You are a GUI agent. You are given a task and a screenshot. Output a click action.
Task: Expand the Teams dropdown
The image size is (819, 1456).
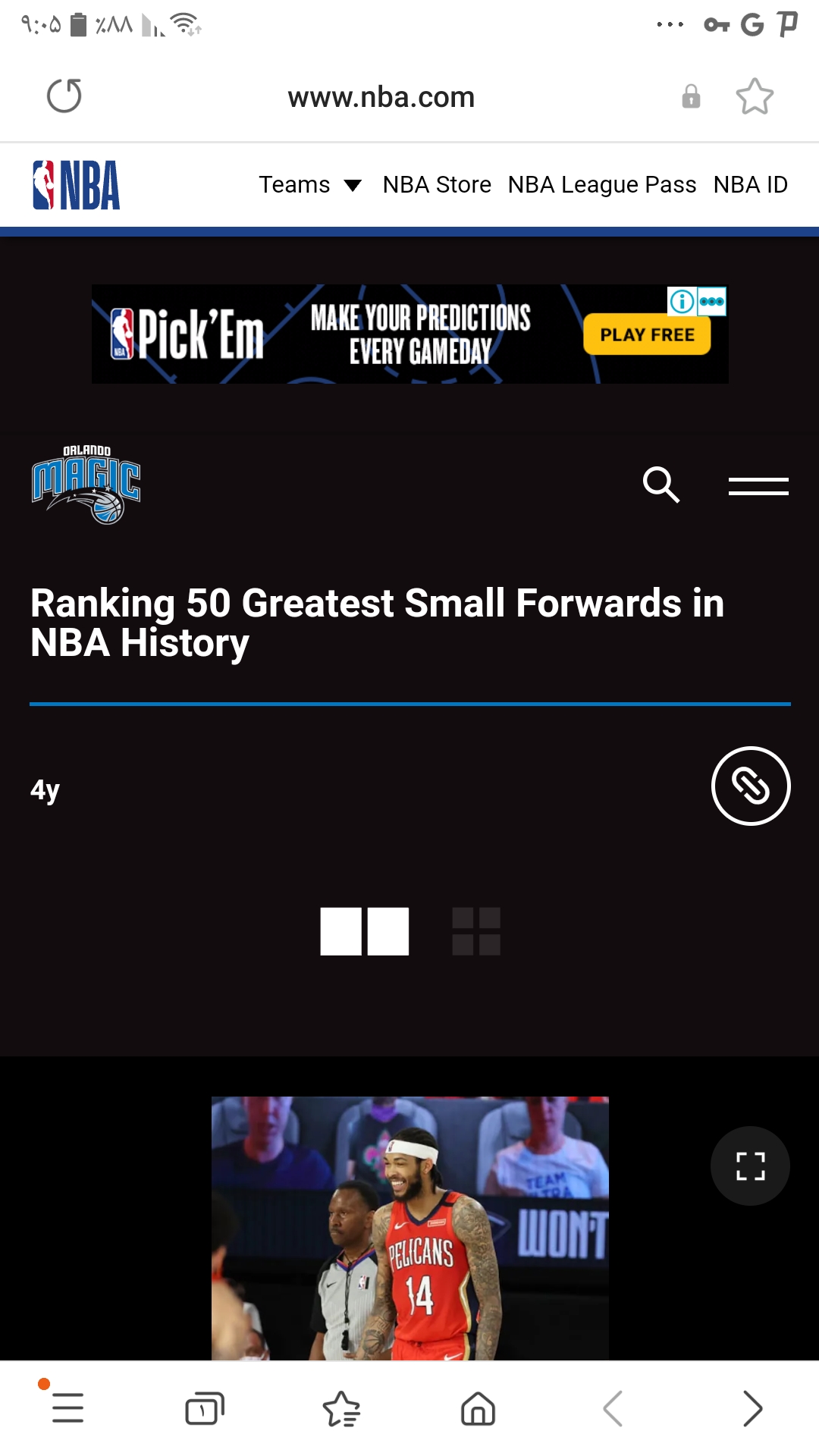click(x=310, y=184)
